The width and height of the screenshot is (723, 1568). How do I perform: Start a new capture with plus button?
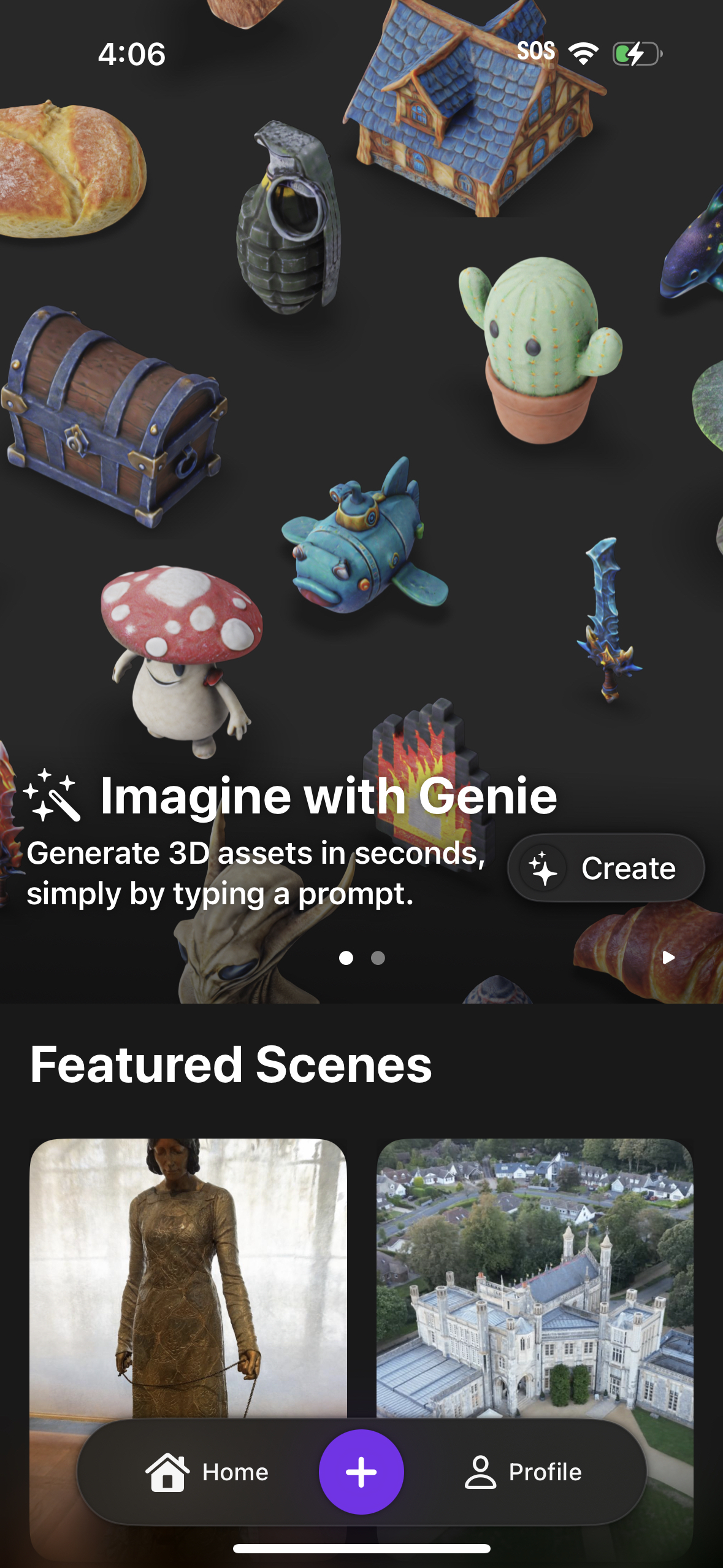[361, 1472]
